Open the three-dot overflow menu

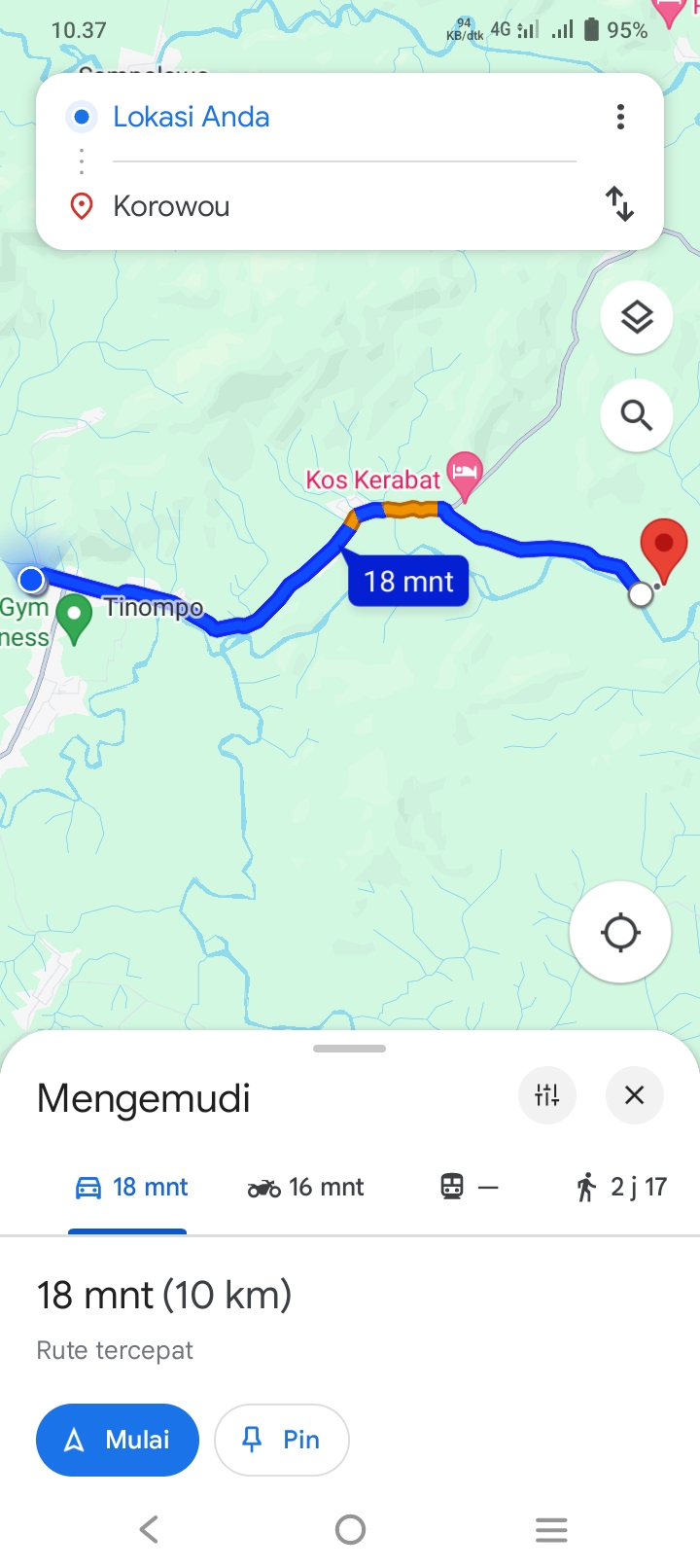pos(620,118)
